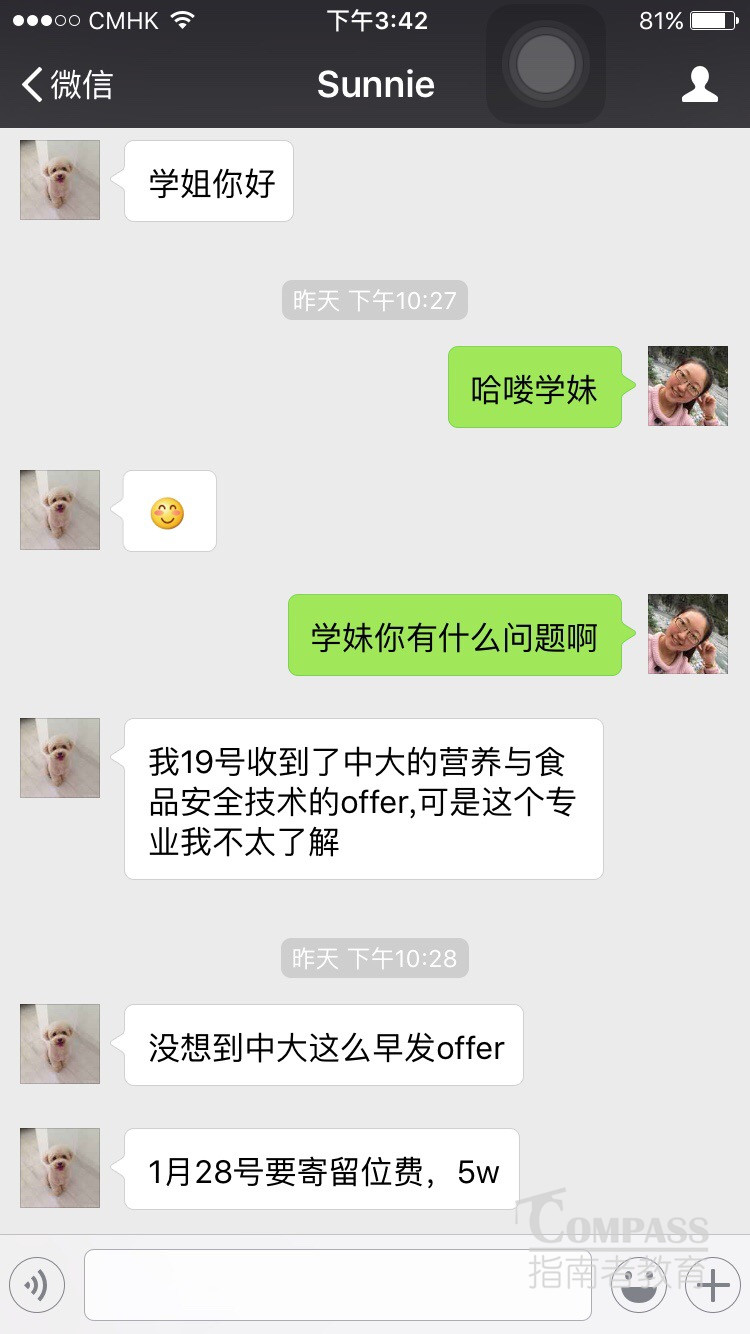This screenshot has width=750, height=1334.
Task: Open the emoji sticker picker
Action: [638, 1286]
